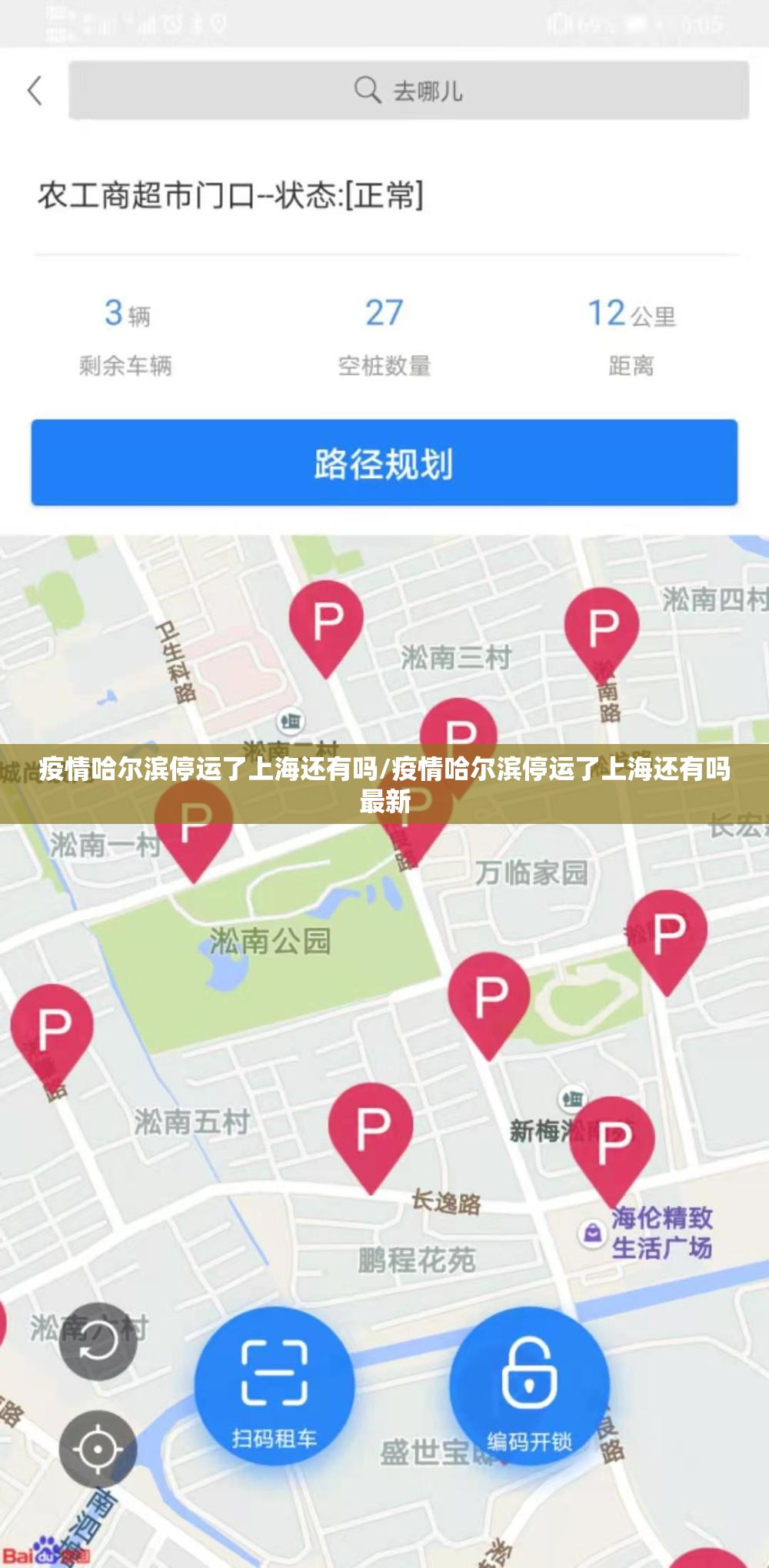Tap 扫码租车 to scan and rent
Image resolution: width=769 pixels, height=1568 pixels.
(x=275, y=1386)
